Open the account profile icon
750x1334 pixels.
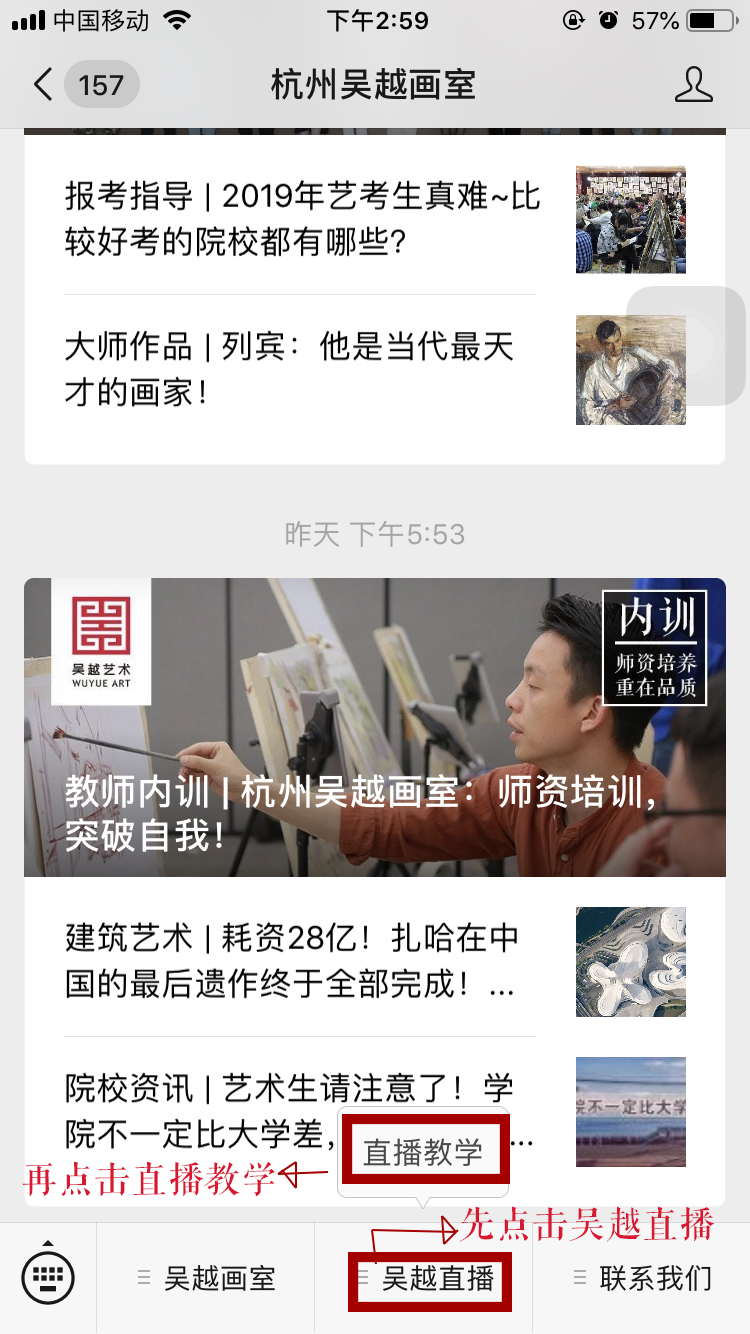(x=693, y=85)
